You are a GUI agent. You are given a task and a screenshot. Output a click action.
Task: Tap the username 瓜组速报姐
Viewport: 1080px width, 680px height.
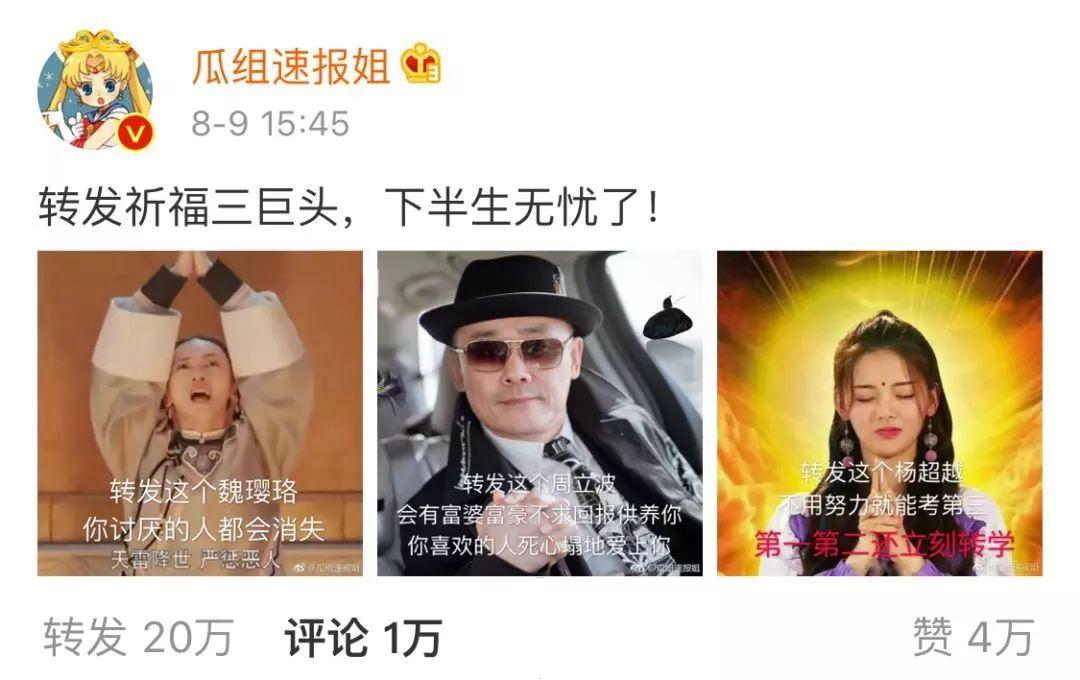(x=291, y=68)
